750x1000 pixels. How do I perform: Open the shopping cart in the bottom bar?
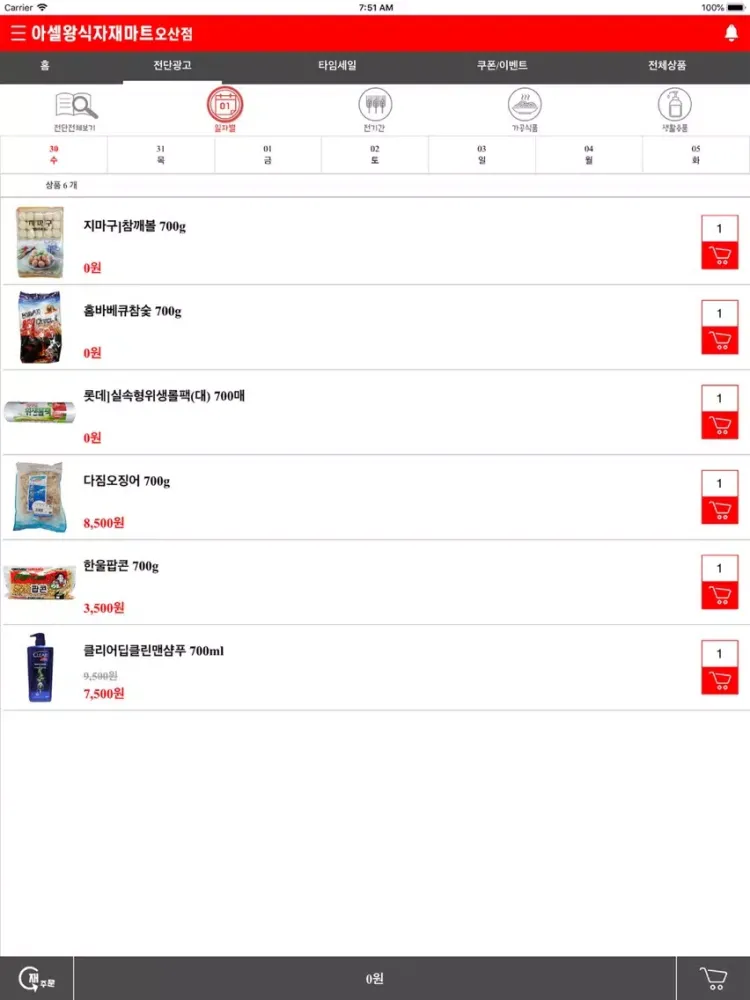click(x=713, y=978)
